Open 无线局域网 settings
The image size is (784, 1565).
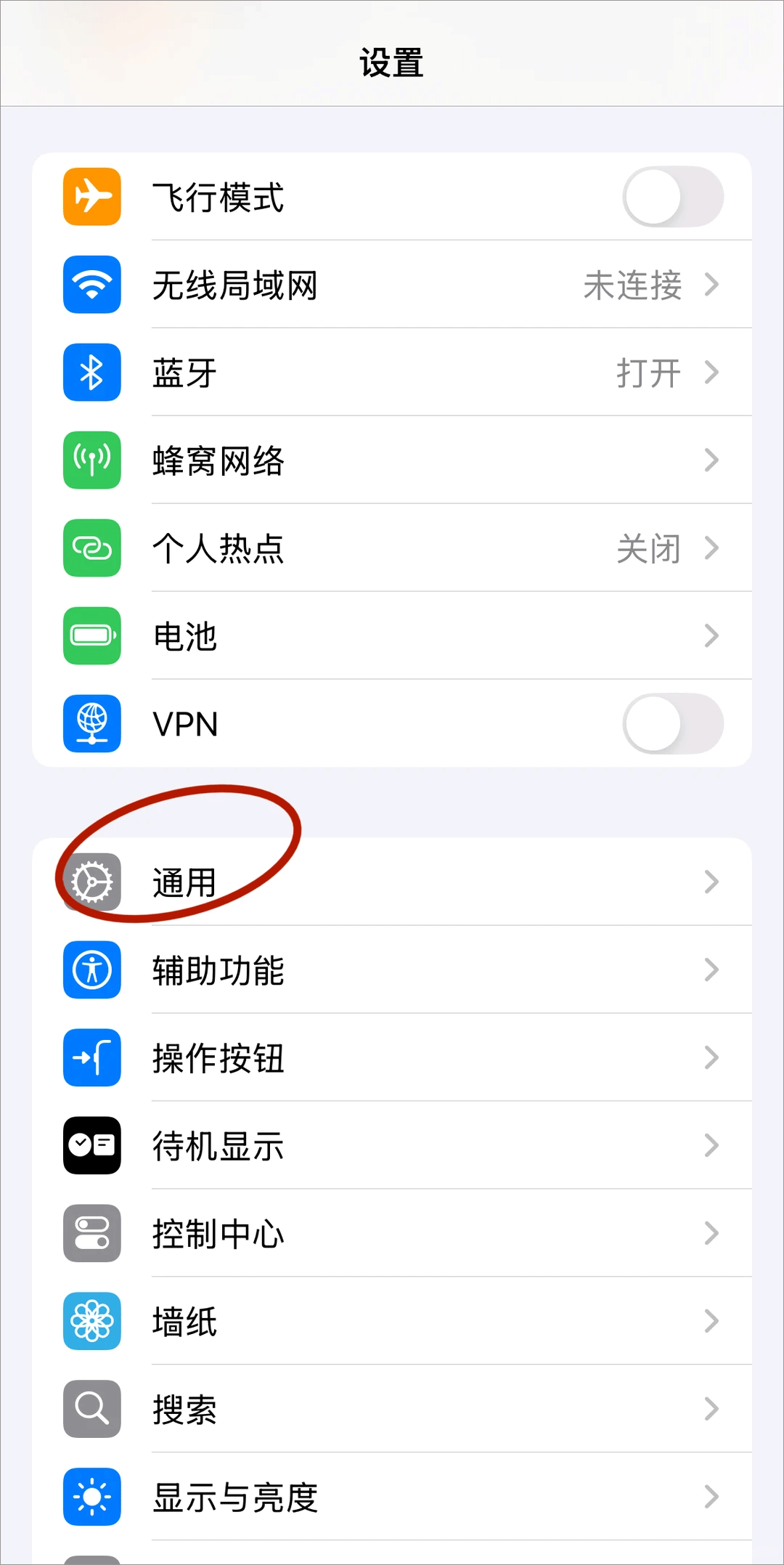392,285
